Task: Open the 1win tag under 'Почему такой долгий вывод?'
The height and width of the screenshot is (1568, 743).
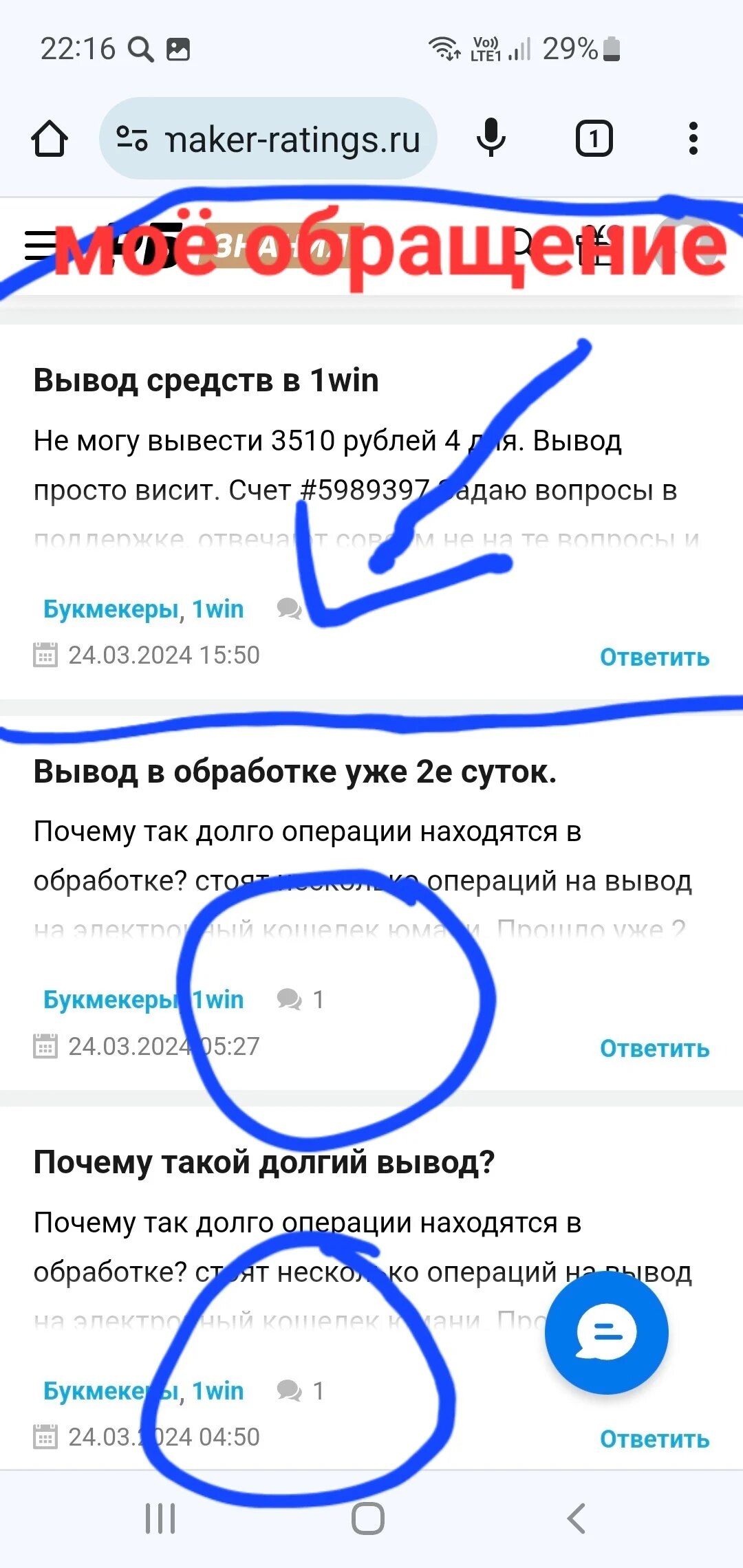Action: [x=218, y=1391]
